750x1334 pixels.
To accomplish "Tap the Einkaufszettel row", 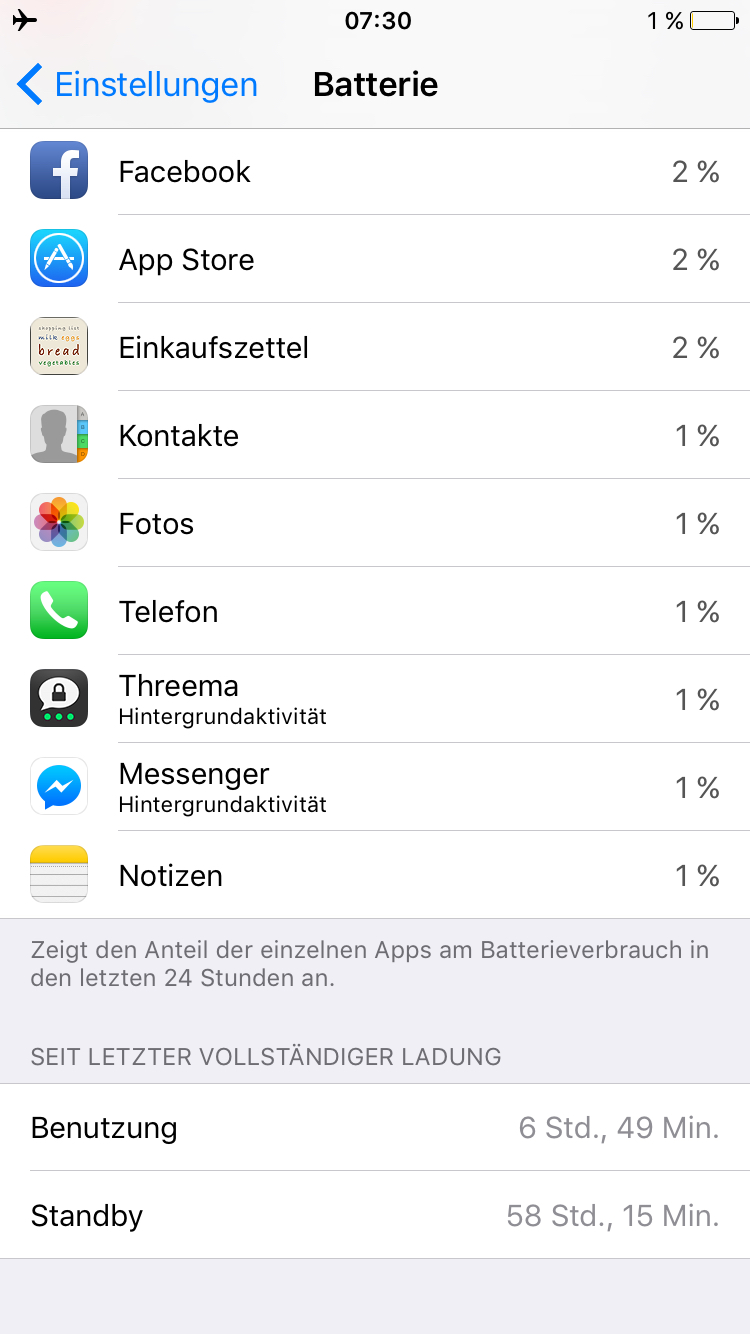I will pyautogui.click(x=375, y=347).
